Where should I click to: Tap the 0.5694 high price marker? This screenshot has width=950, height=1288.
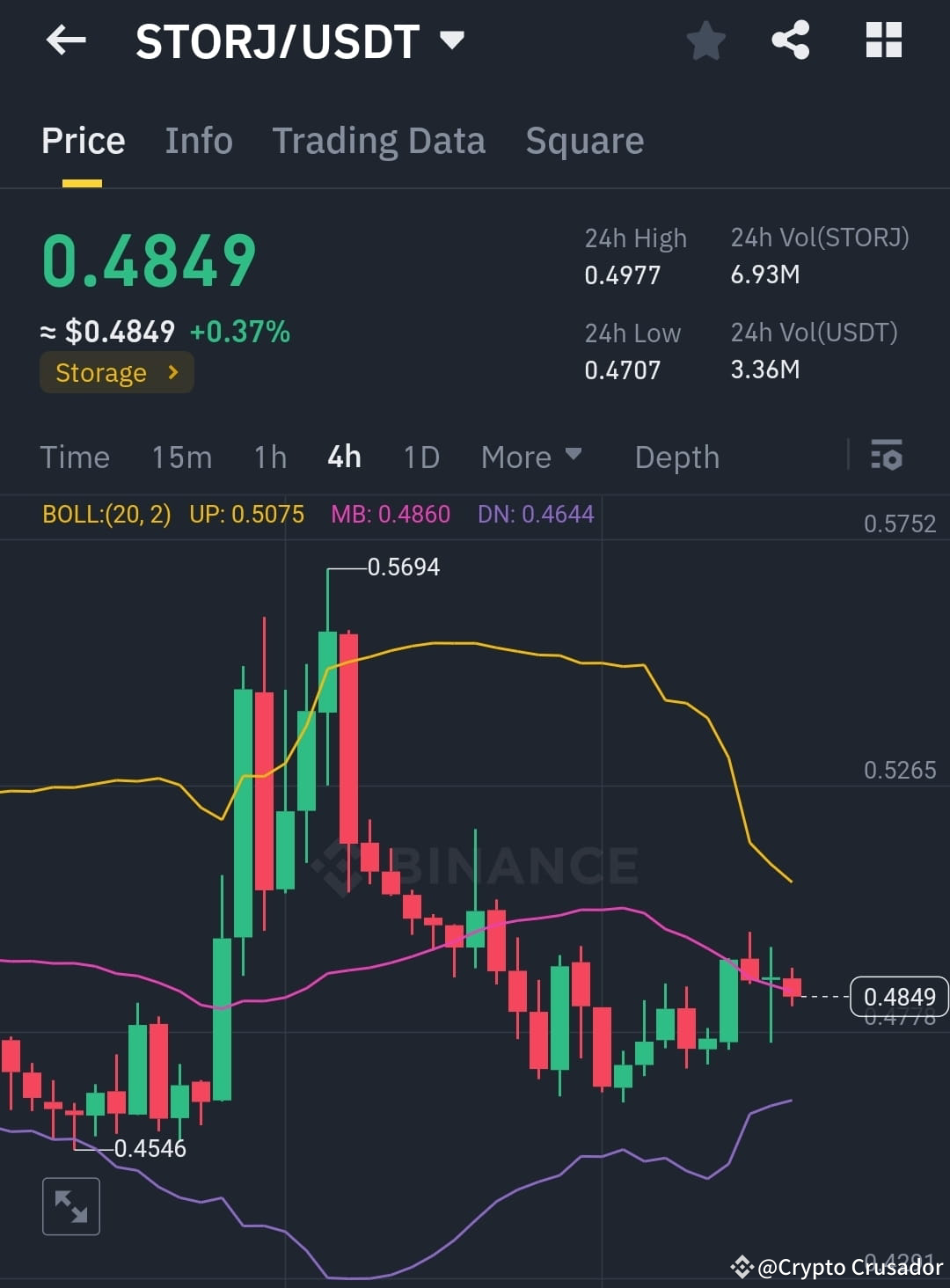(404, 567)
